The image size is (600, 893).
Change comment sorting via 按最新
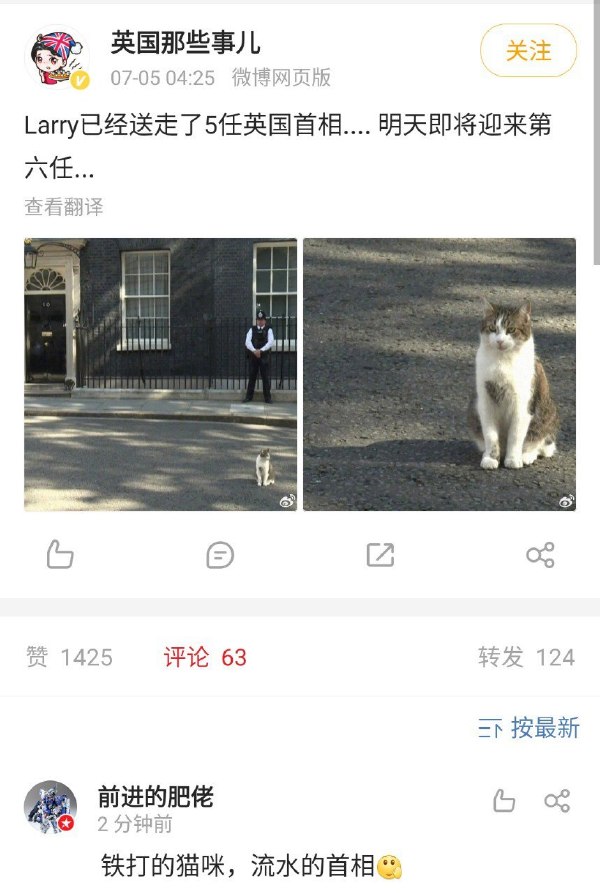point(529,728)
